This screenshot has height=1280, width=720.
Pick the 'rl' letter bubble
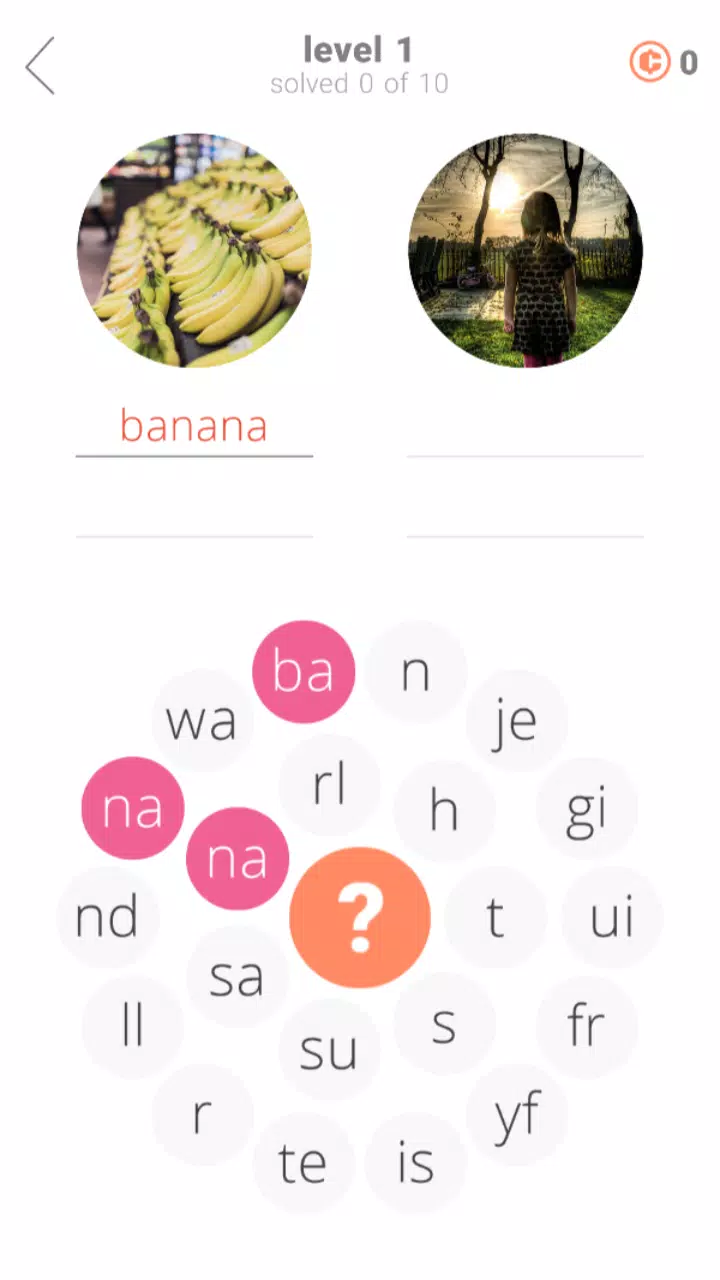(x=329, y=785)
